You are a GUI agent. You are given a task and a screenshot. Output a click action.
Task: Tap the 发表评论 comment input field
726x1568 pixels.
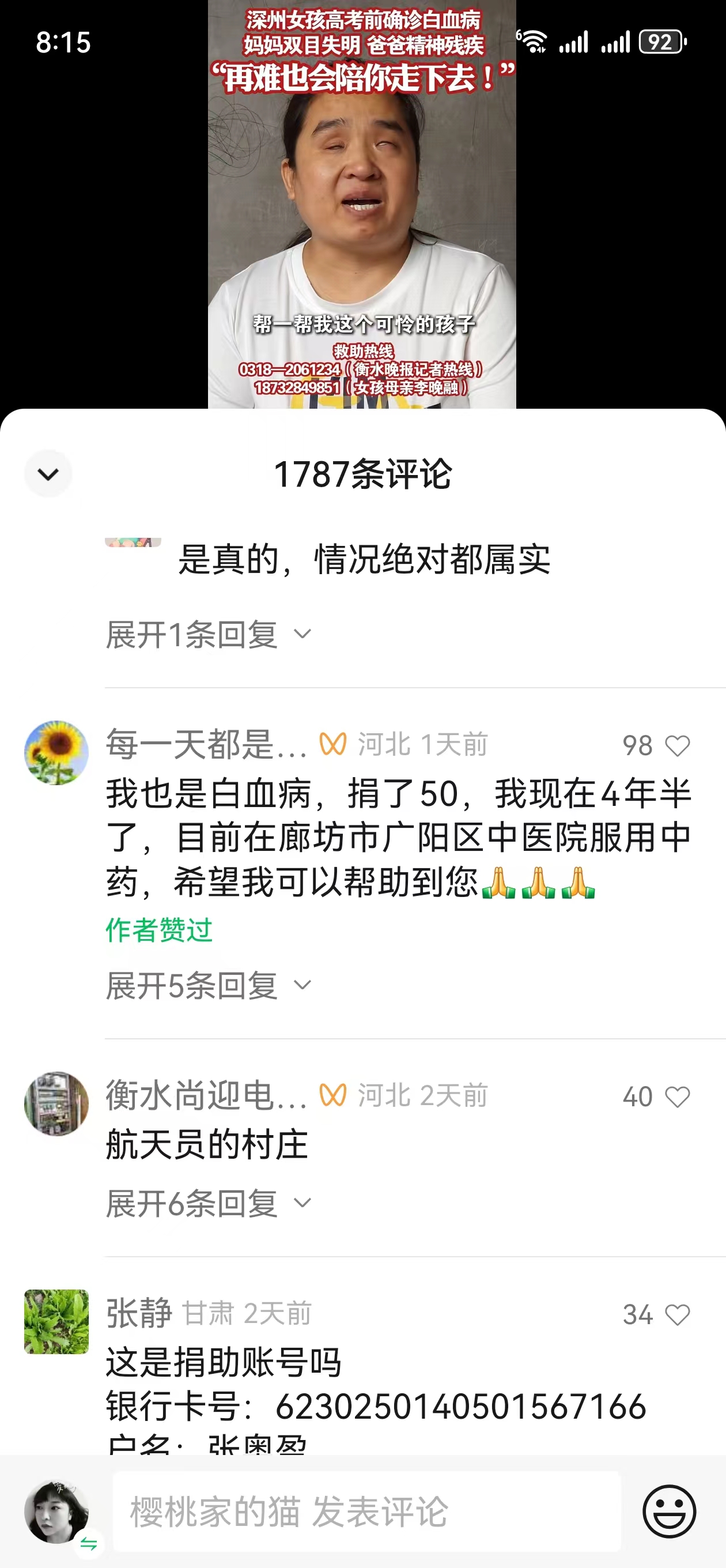366,1512
